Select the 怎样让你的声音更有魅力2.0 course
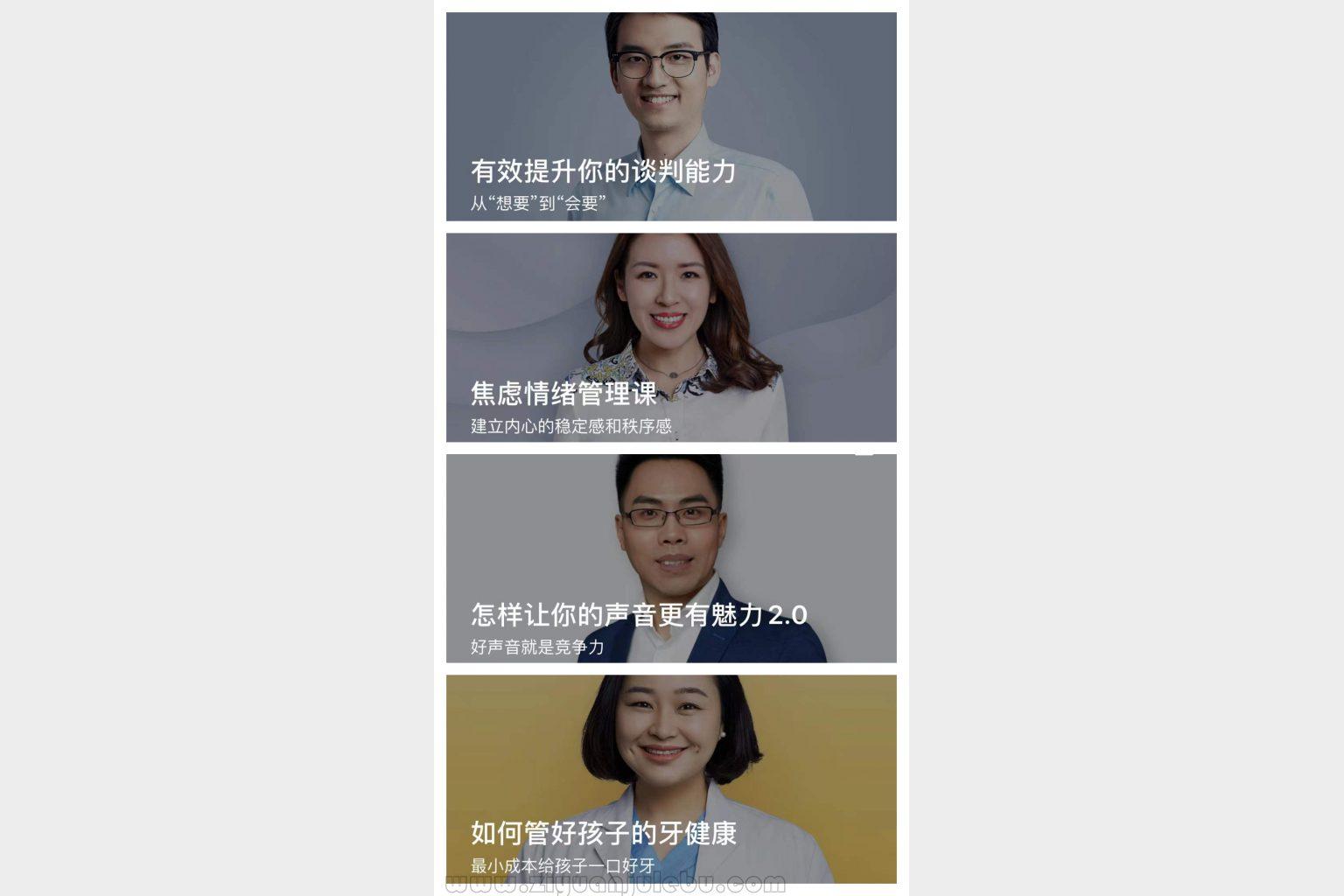Viewport: 1344px width, 896px height. tap(671, 558)
